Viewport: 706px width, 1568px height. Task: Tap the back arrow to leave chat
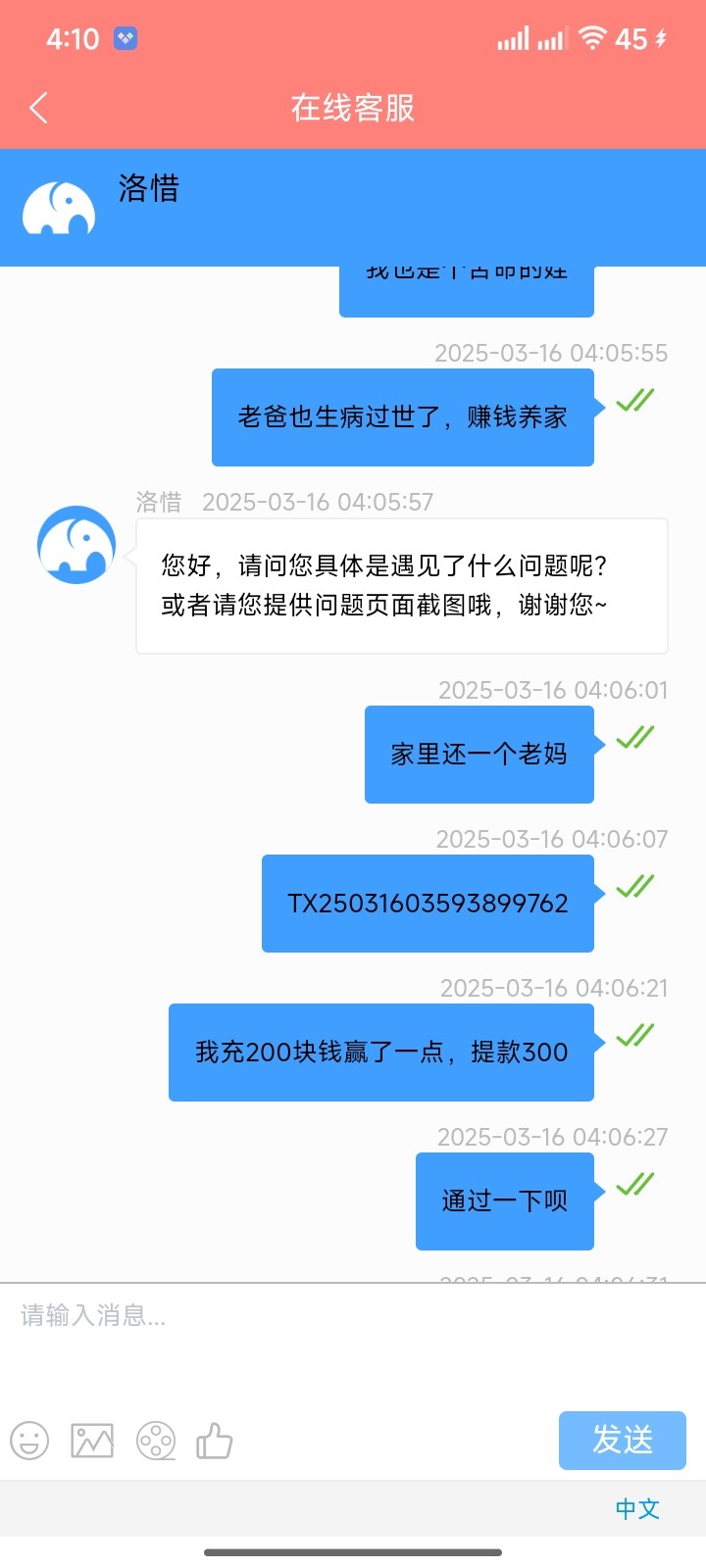click(37, 108)
